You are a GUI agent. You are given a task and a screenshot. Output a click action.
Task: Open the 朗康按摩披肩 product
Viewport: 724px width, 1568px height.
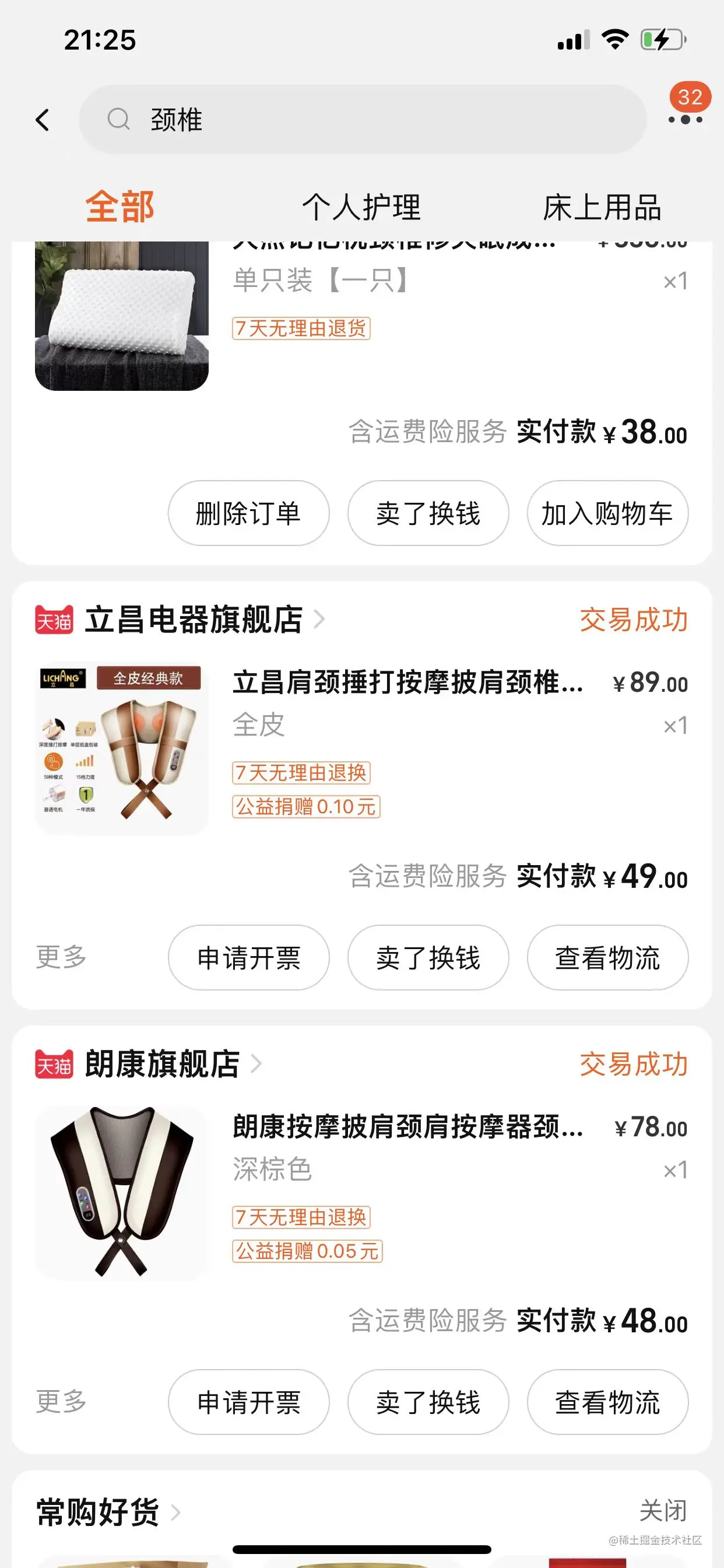(407, 1126)
